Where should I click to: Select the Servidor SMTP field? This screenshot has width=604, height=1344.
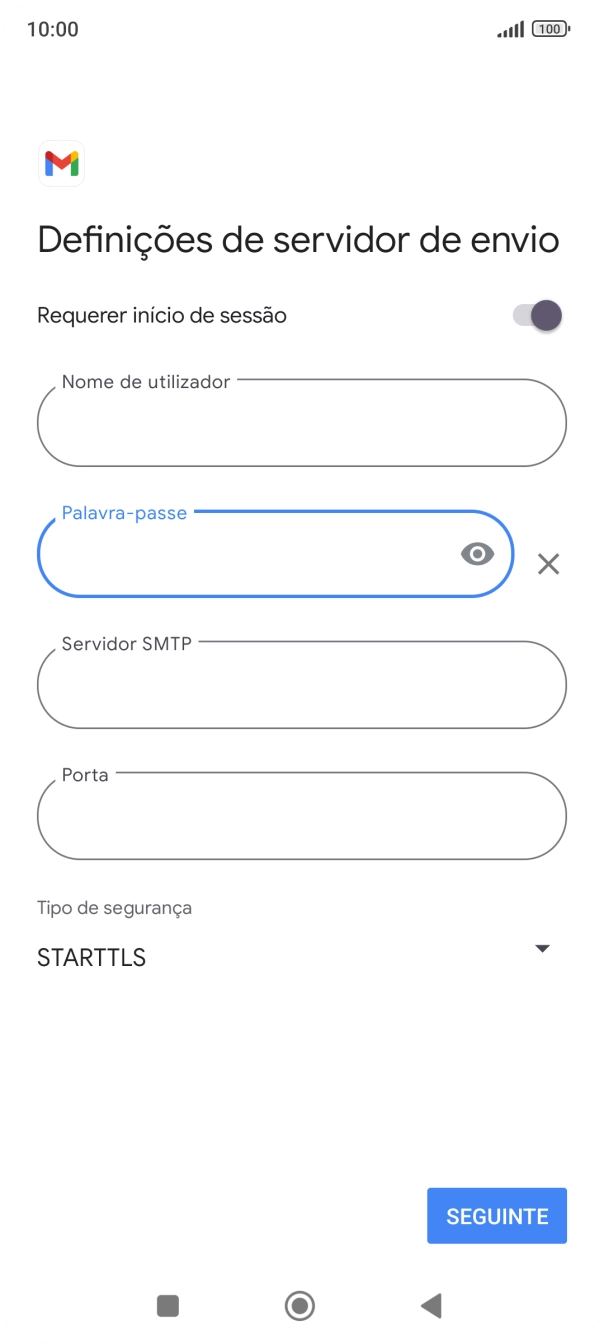point(301,686)
